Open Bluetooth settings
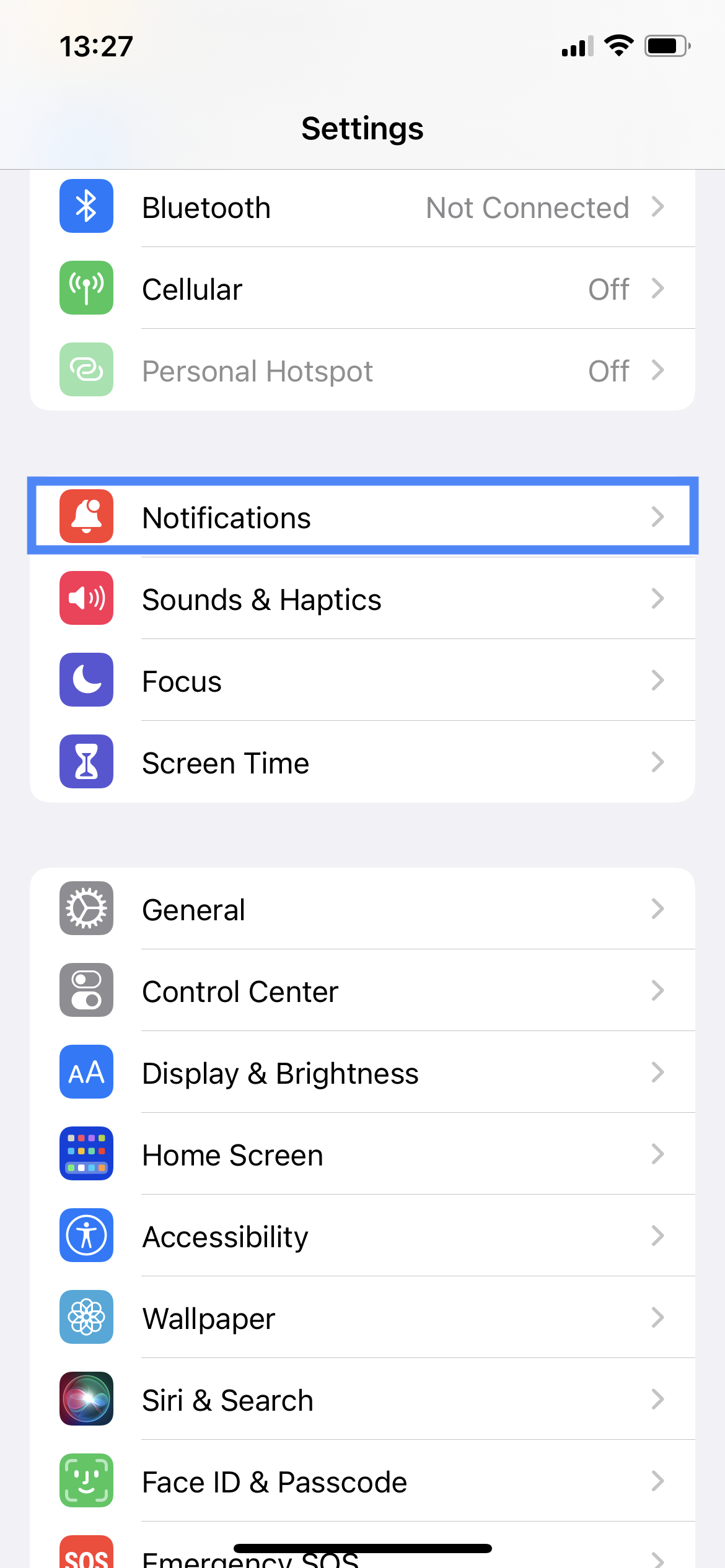 point(362,207)
